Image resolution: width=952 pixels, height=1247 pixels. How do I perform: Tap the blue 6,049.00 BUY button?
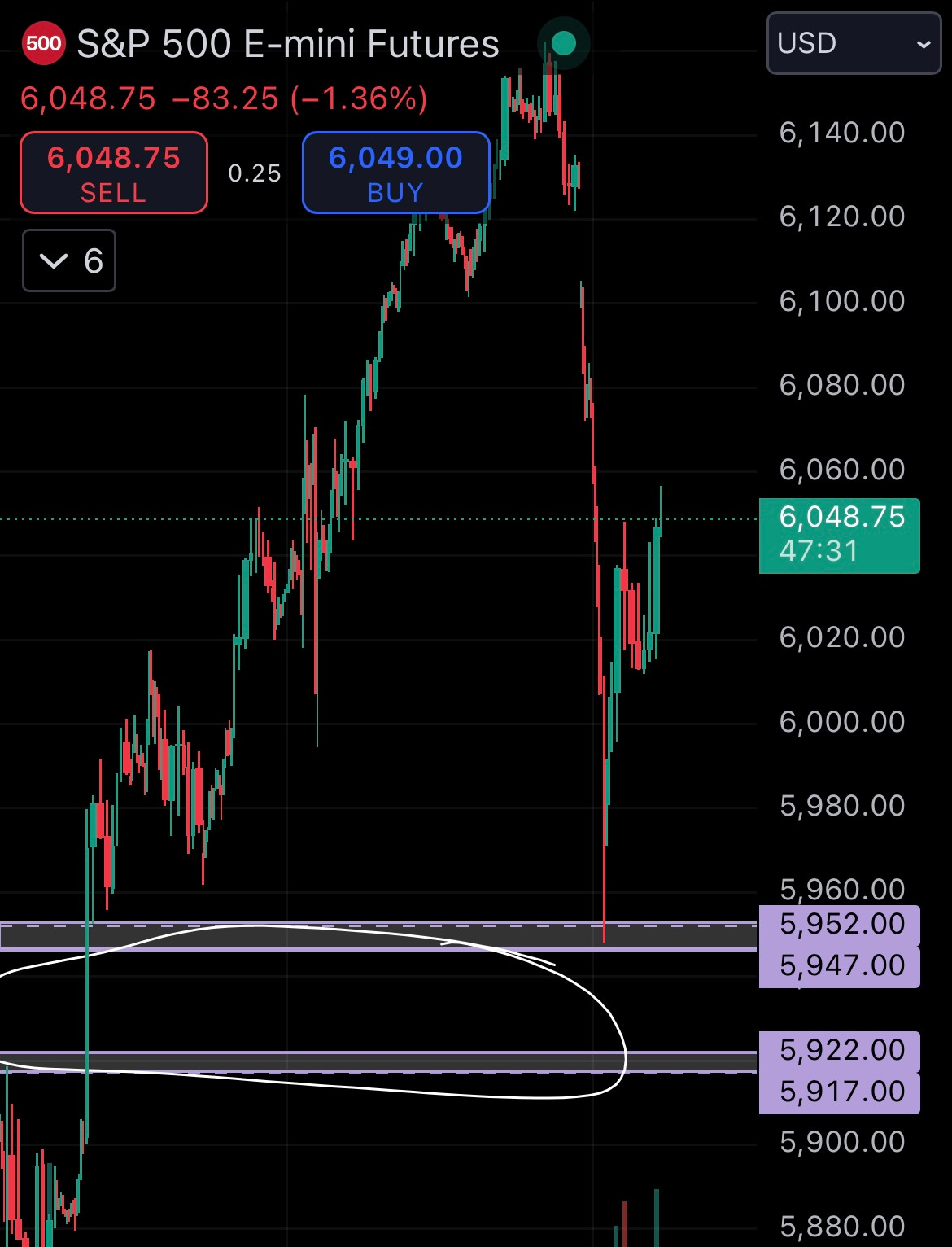(396, 173)
